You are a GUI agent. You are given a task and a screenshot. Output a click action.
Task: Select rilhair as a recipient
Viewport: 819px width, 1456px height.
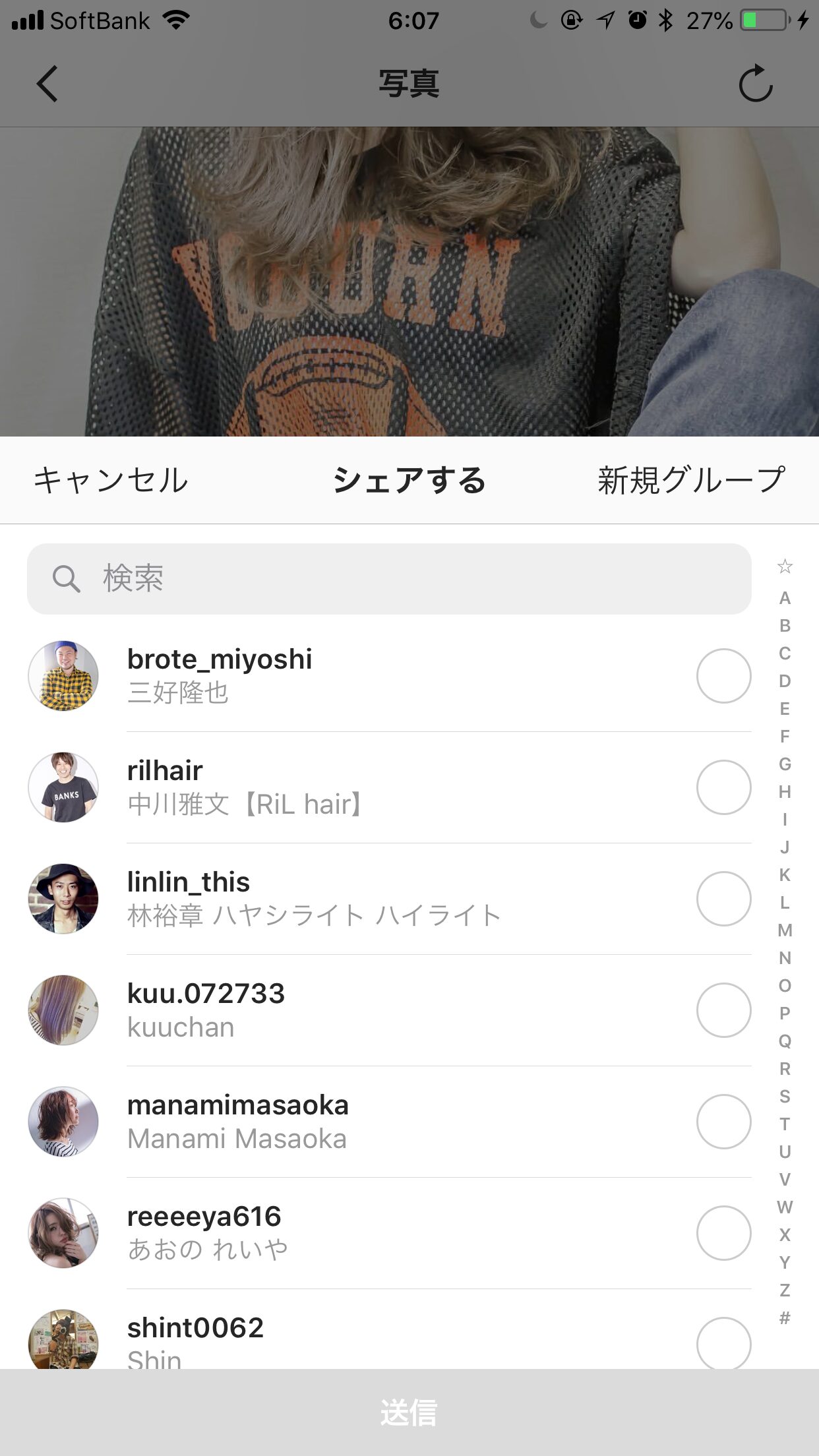tap(723, 787)
